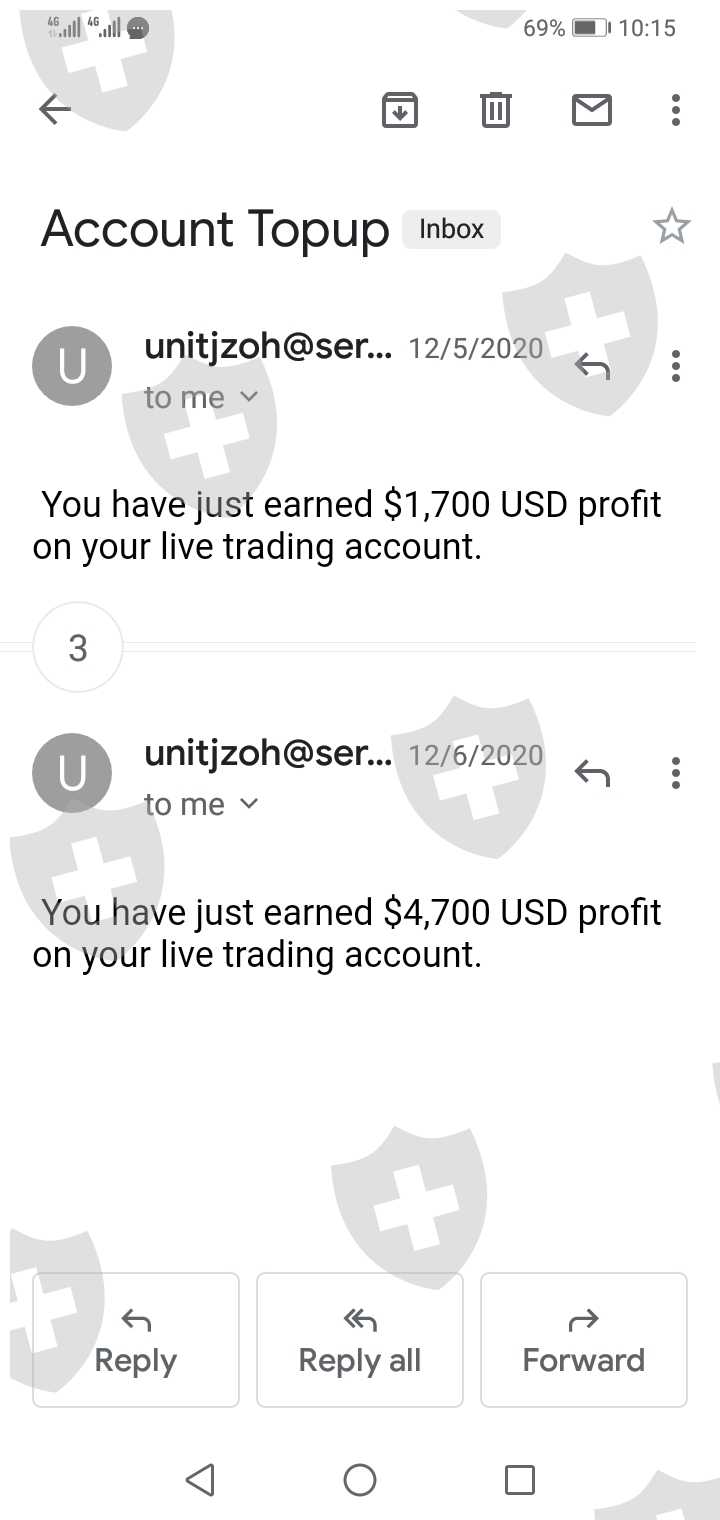Delete the Account Topup conversation
720x1520 pixels.
[495, 109]
